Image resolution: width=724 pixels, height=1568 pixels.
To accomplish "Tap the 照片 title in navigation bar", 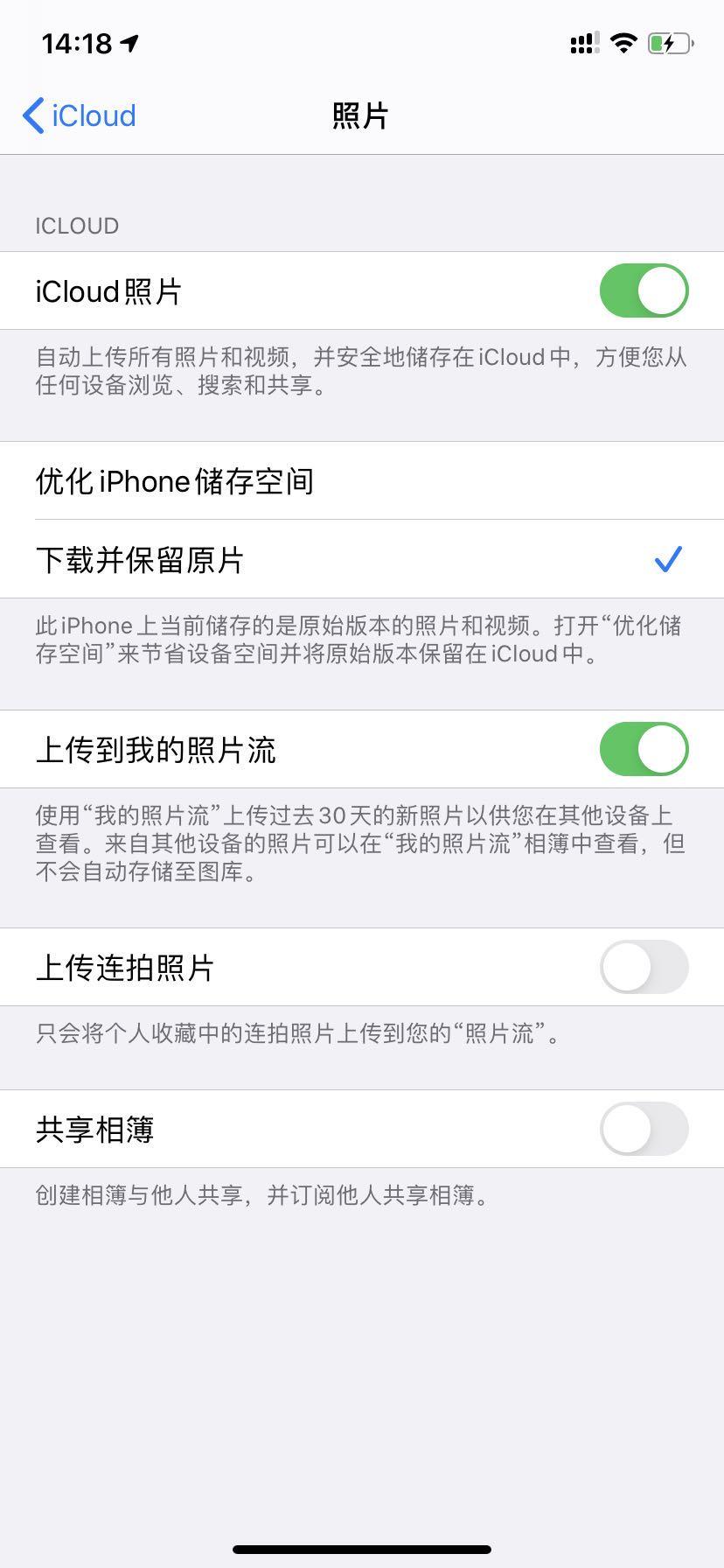I will pyautogui.click(x=361, y=115).
